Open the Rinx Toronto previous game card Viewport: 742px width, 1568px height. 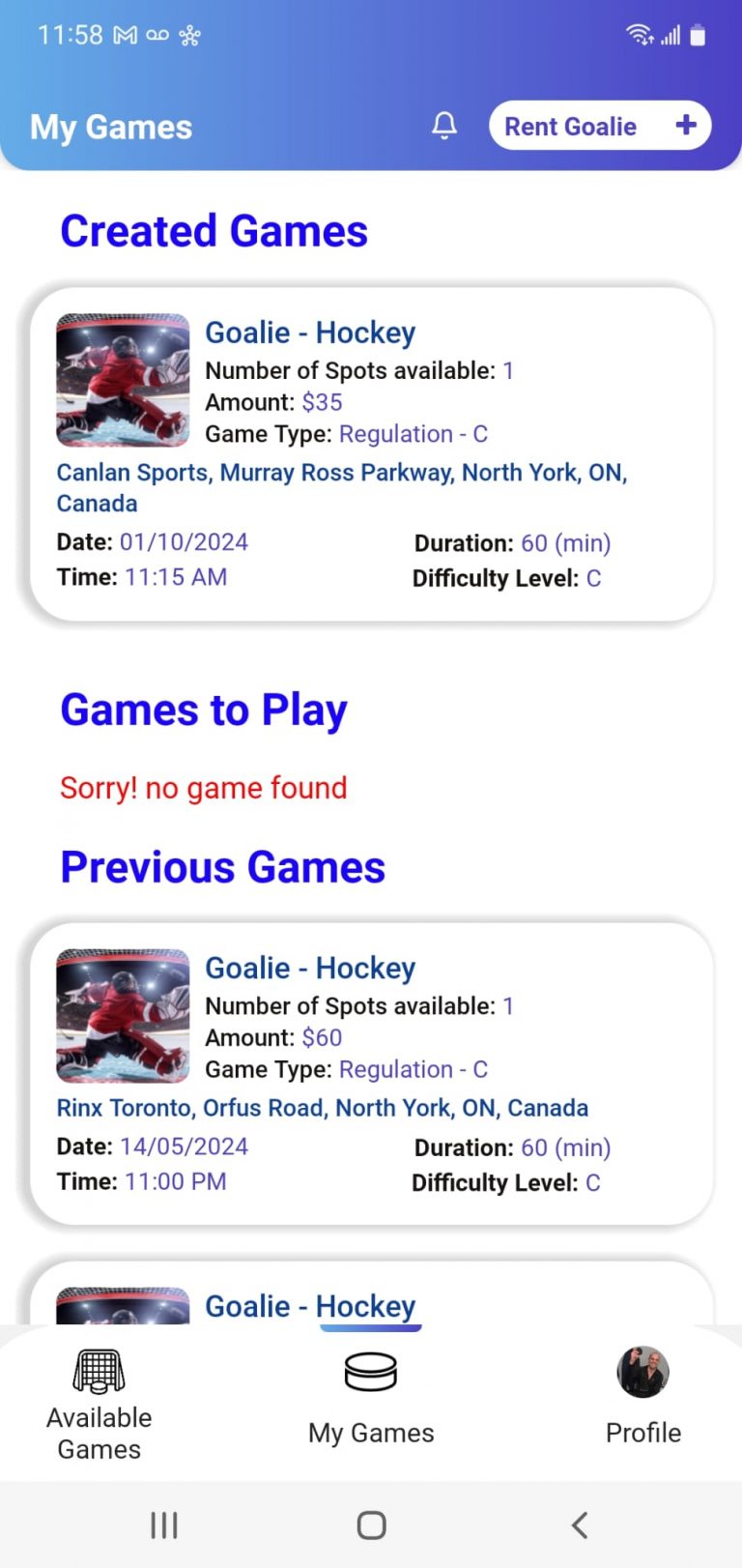click(x=371, y=1073)
